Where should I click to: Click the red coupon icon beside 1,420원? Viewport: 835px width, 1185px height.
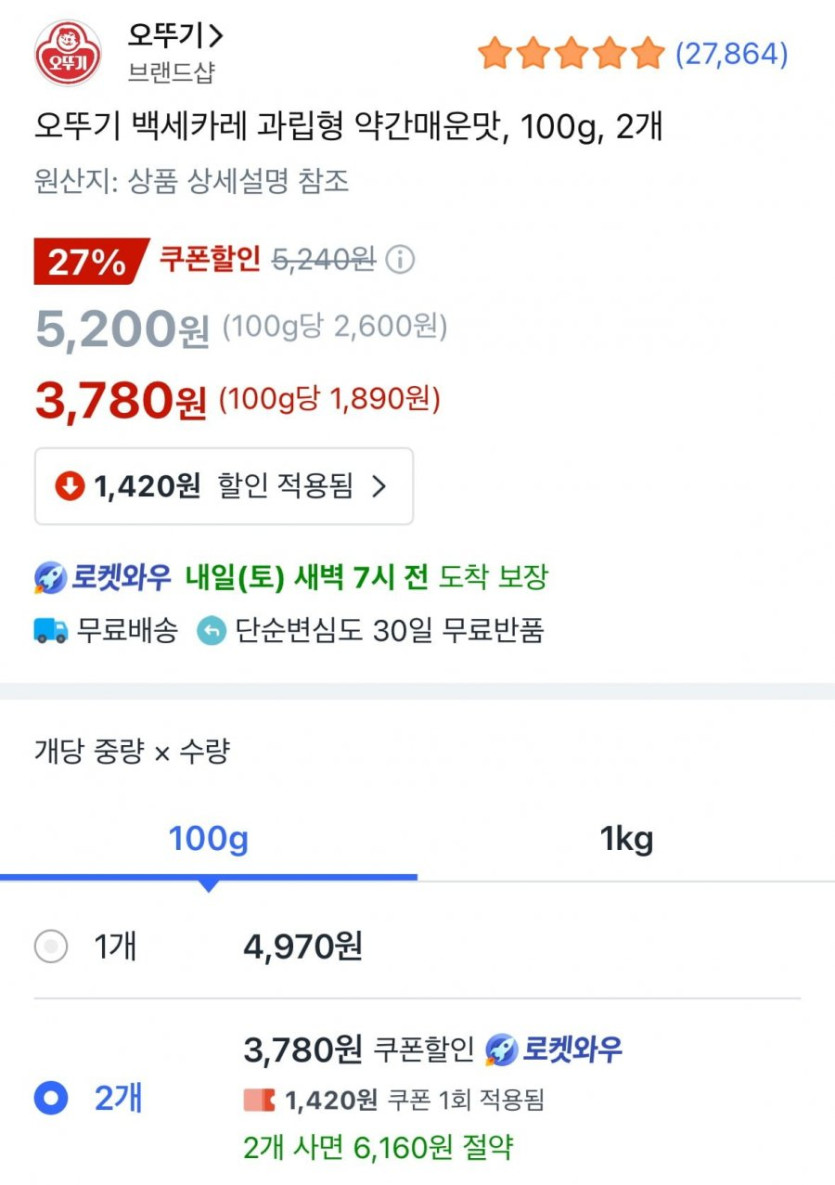click(x=260, y=1099)
